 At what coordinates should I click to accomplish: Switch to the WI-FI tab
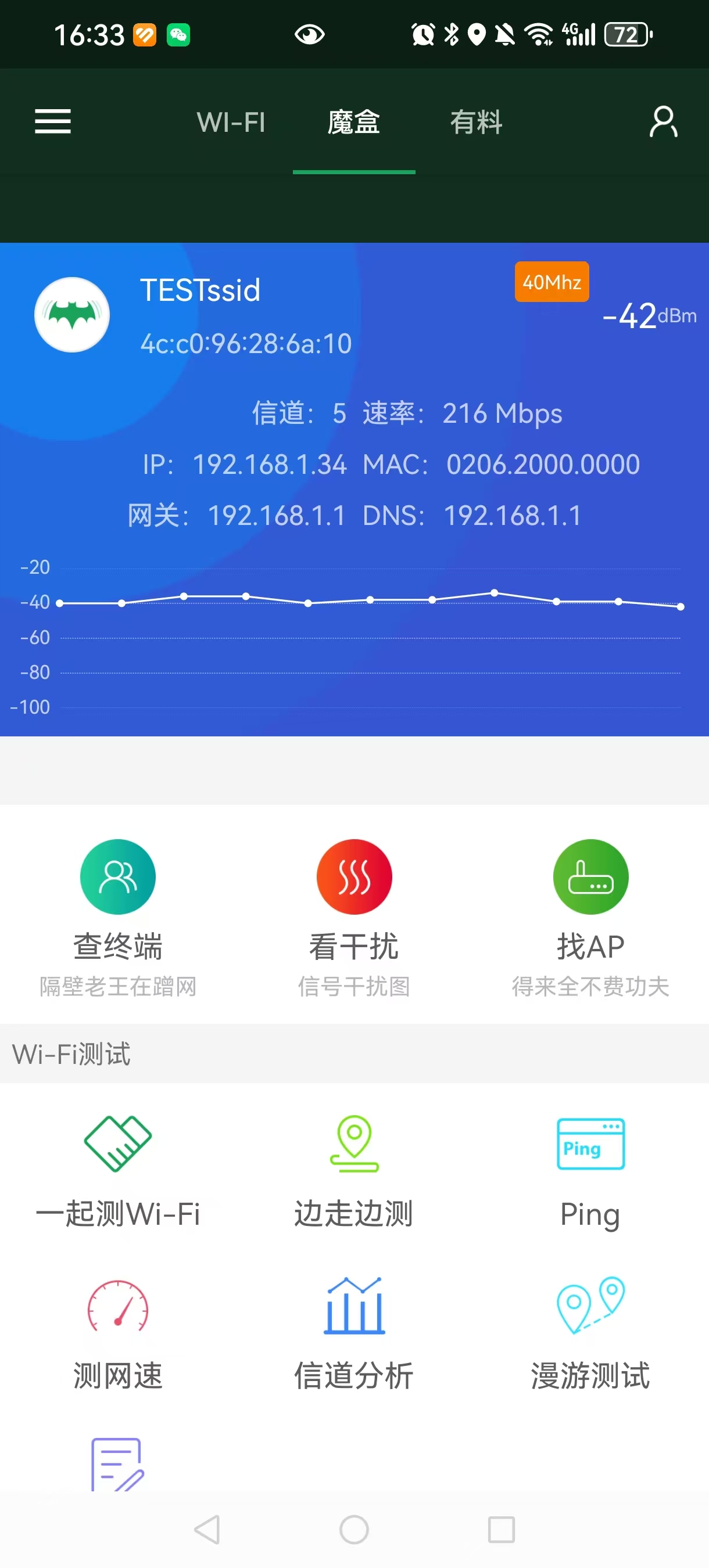[231, 123]
